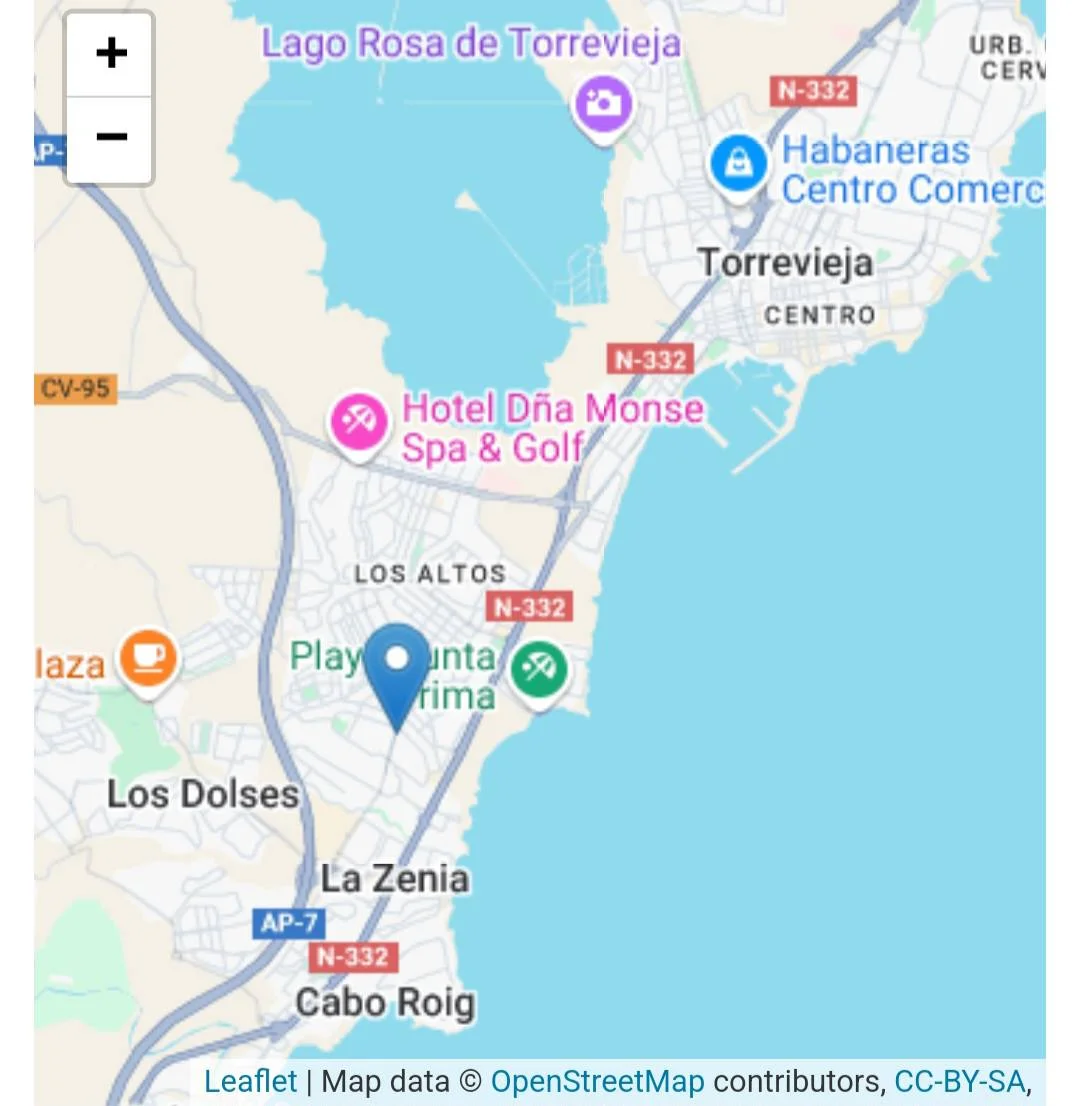Zoom in on the map
The height and width of the screenshot is (1106, 1080).
pos(110,53)
